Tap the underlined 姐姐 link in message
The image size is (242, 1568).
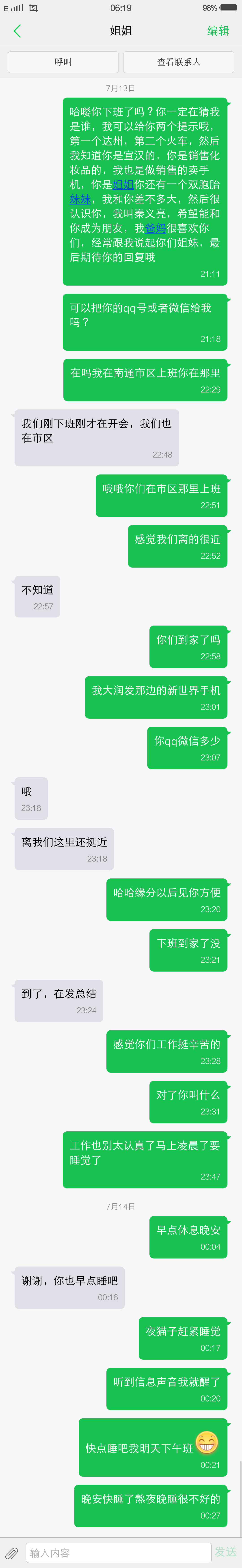click(x=123, y=184)
